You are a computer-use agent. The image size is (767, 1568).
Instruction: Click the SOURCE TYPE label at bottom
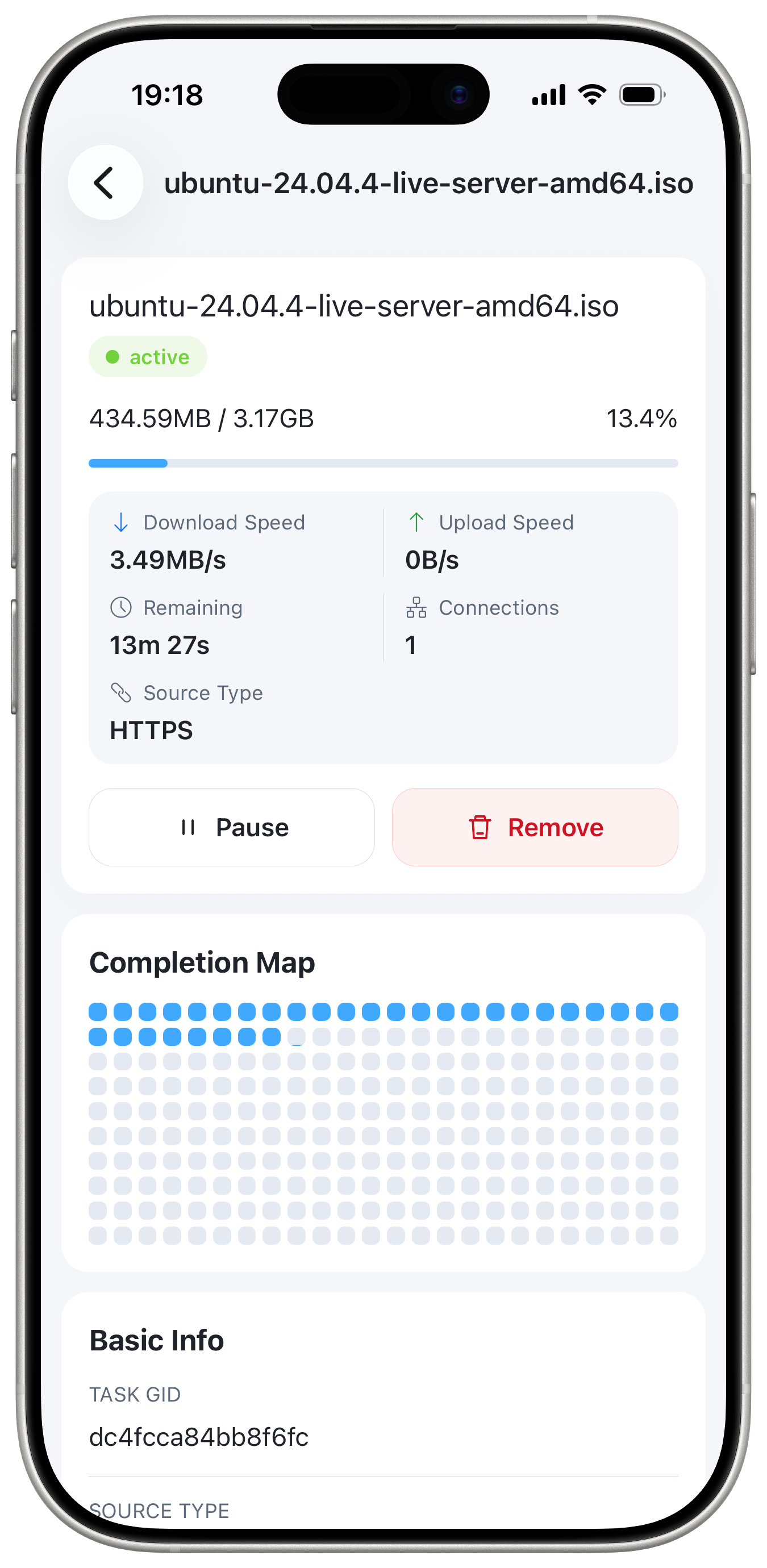click(x=159, y=1510)
